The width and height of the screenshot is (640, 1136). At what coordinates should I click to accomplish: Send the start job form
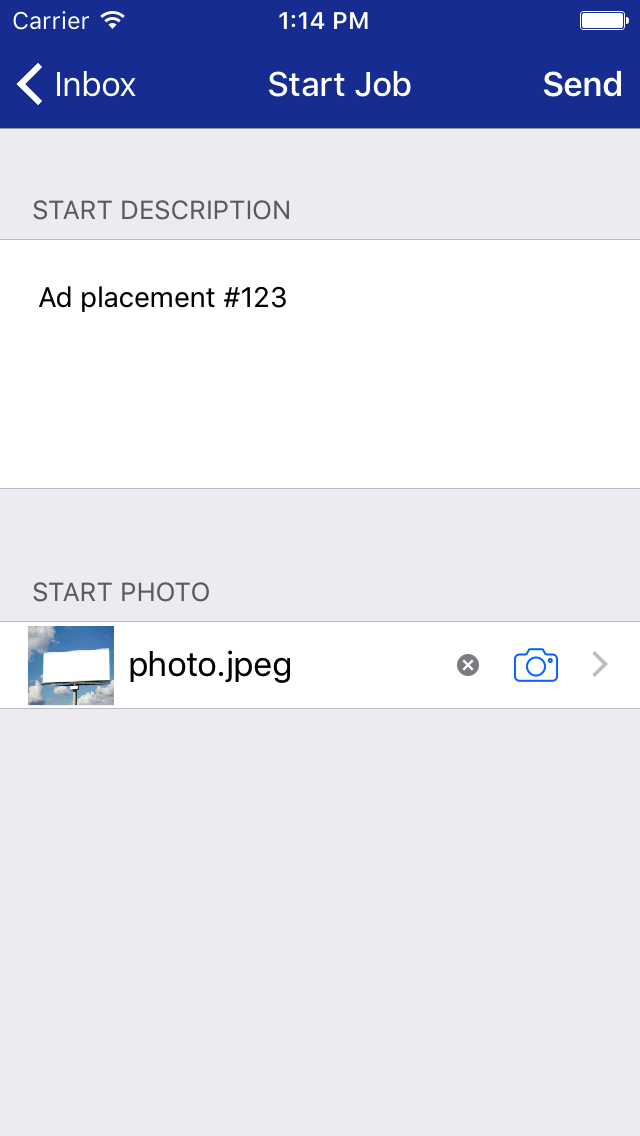pos(582,85)
